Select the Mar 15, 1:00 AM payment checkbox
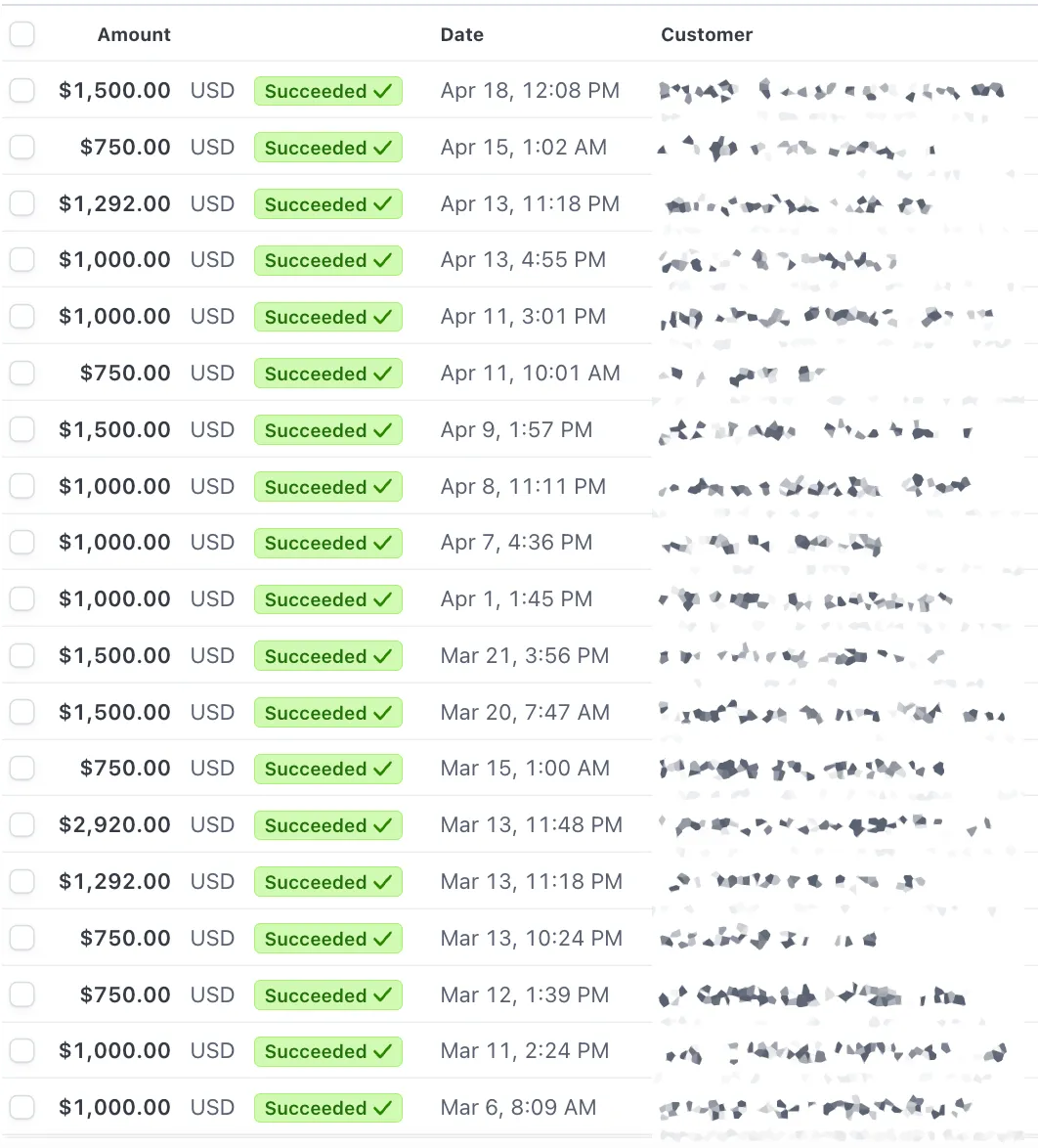 tap(22, 768)
